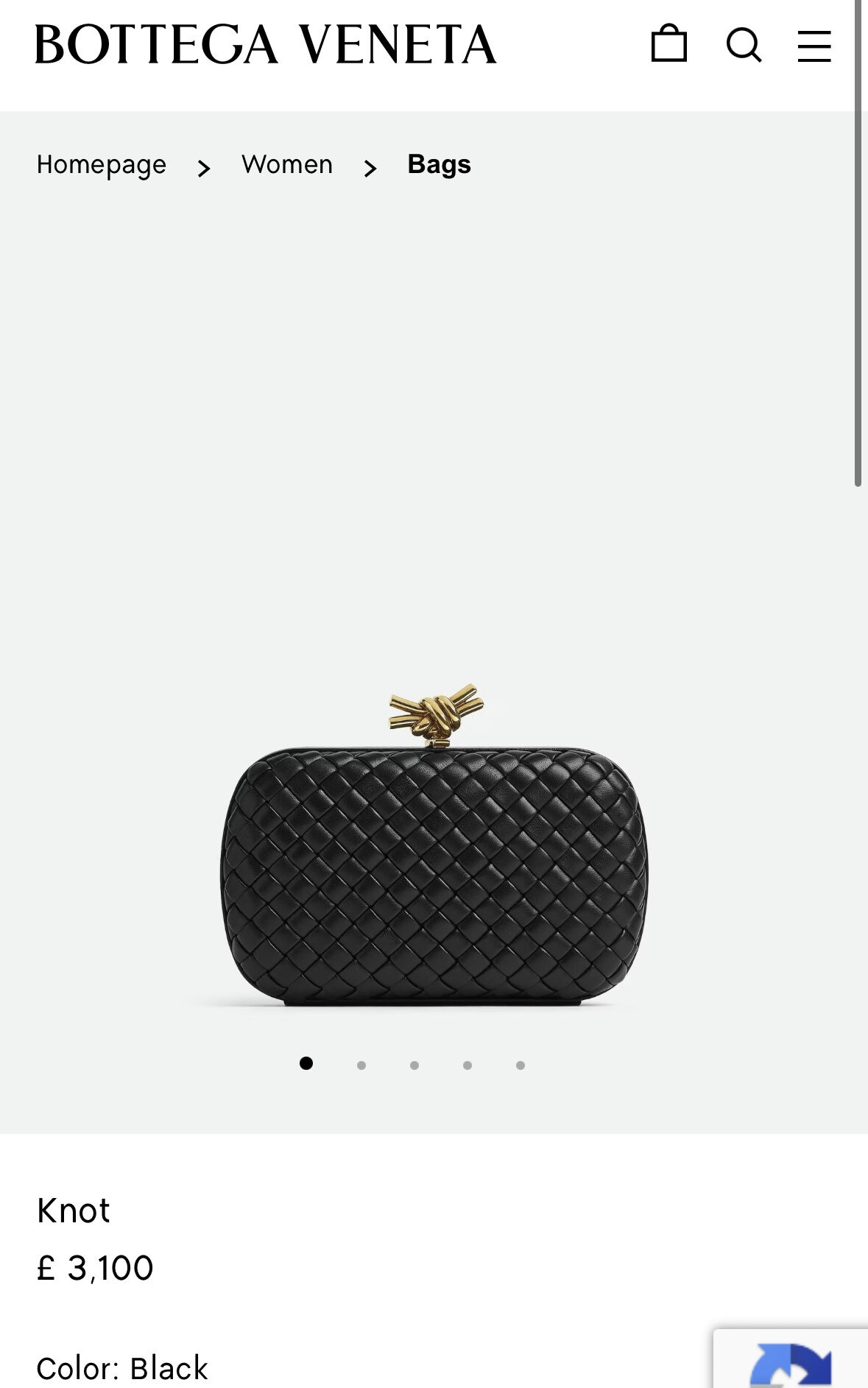Open the Women breadcrumb link
This screenshot has width=868, height=1388.
(287, 164)
